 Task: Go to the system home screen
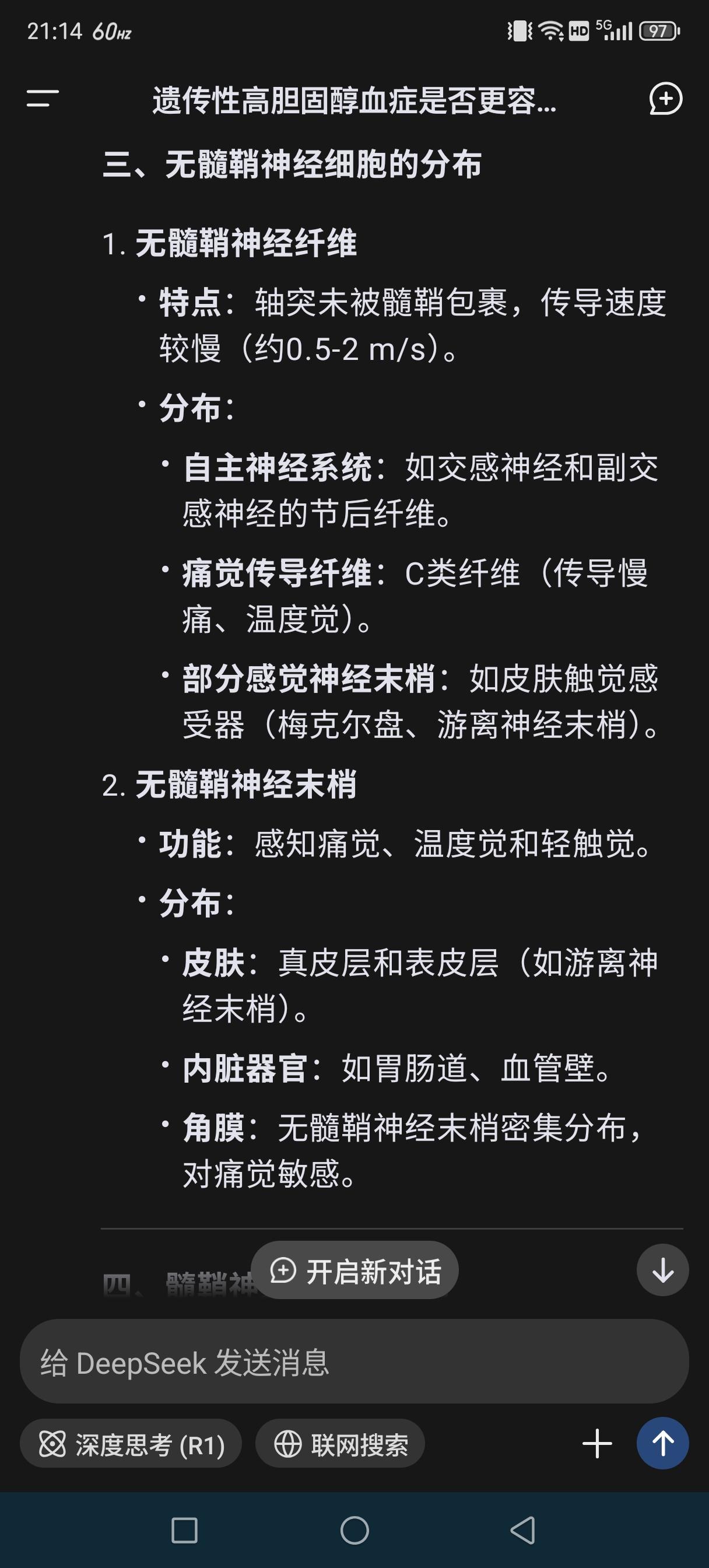pos(355,1530)
